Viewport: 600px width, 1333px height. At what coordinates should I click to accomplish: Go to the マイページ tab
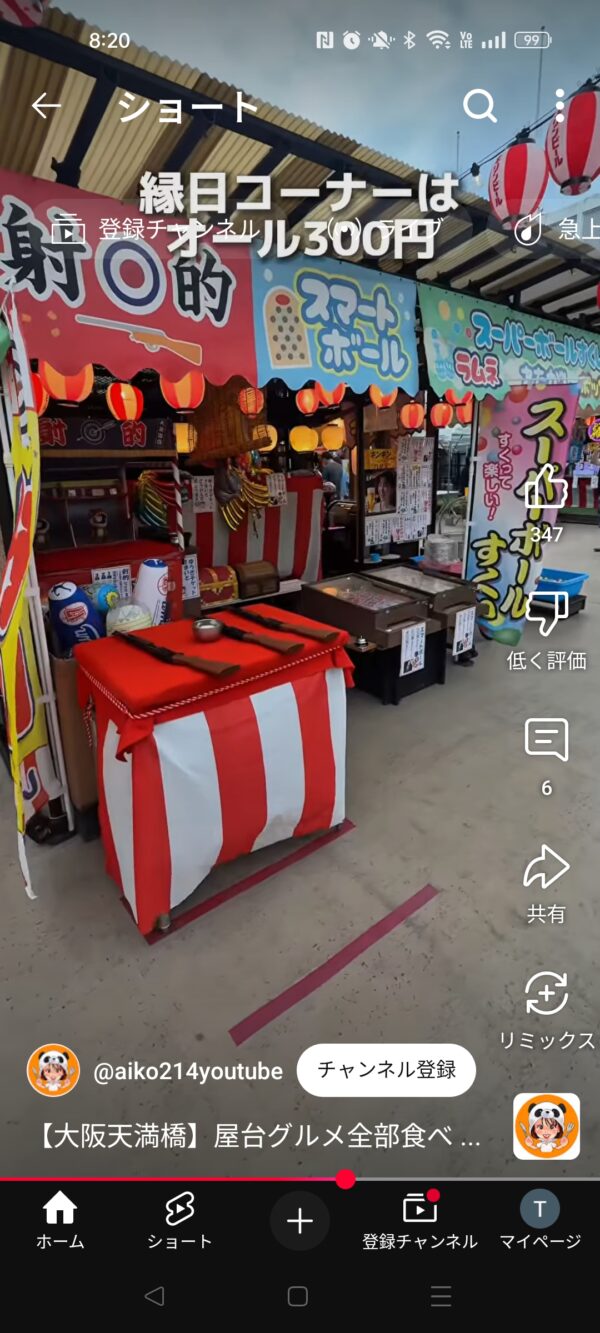[x=540, y=1221]
